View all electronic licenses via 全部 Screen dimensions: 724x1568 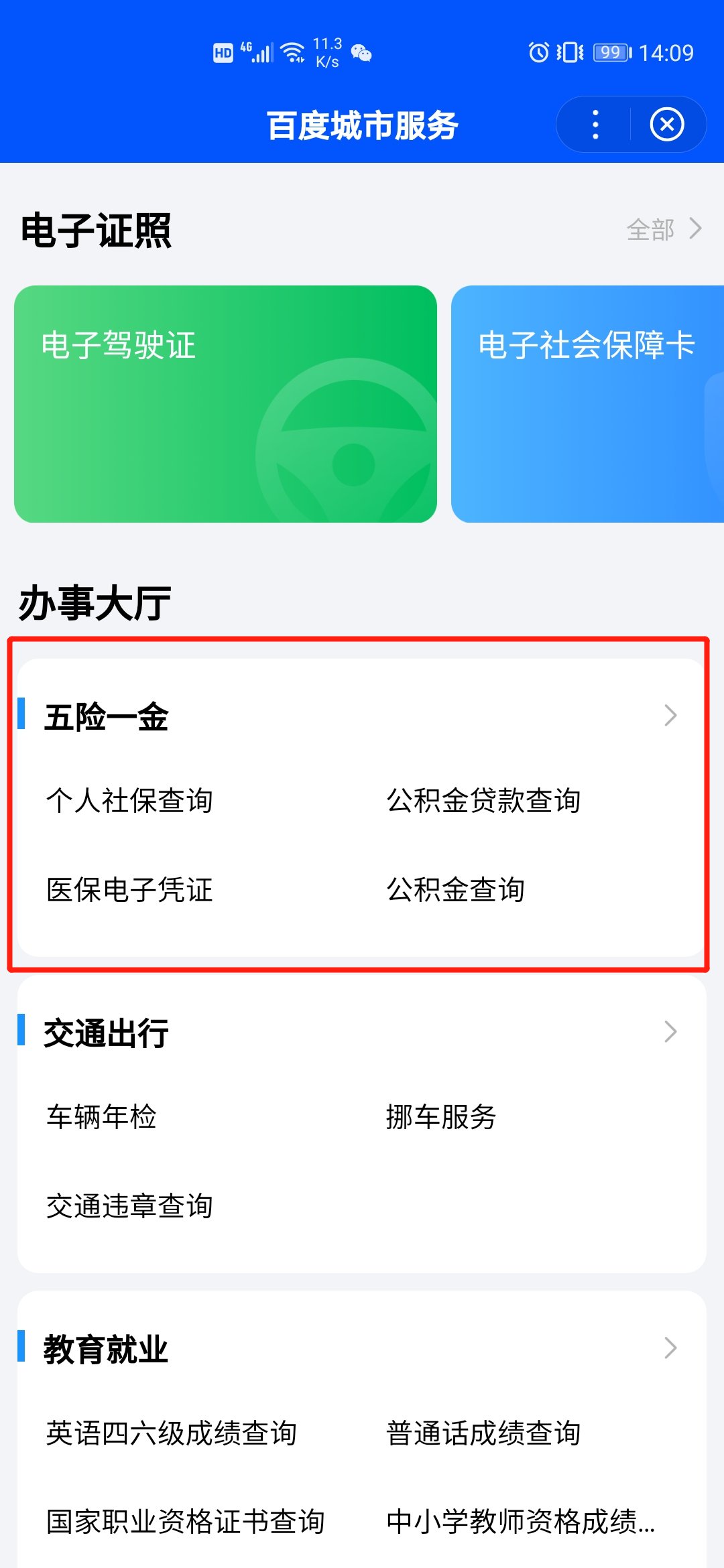(x=663, y=229)
